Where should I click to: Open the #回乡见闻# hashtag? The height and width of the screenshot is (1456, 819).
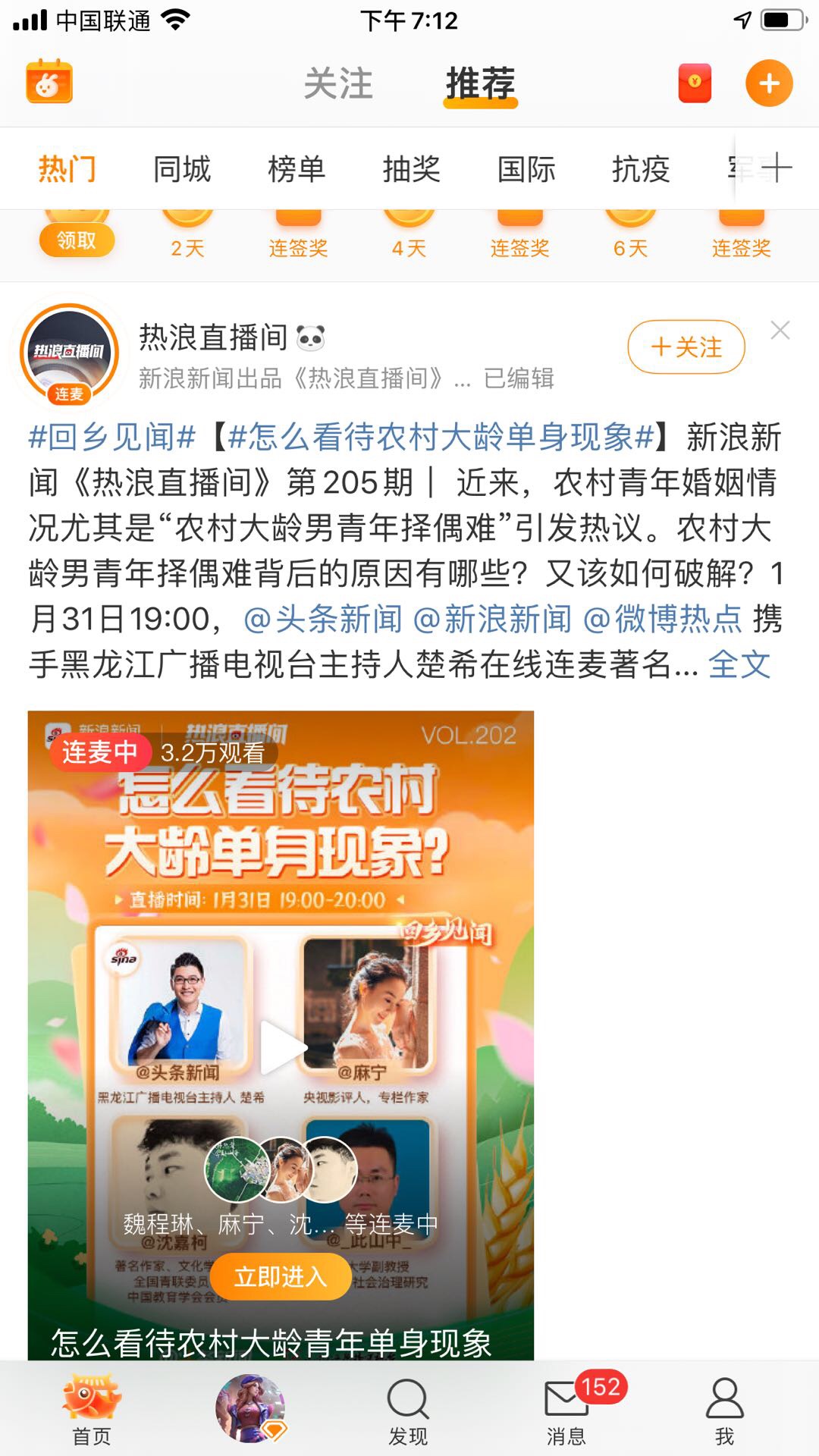112,438
